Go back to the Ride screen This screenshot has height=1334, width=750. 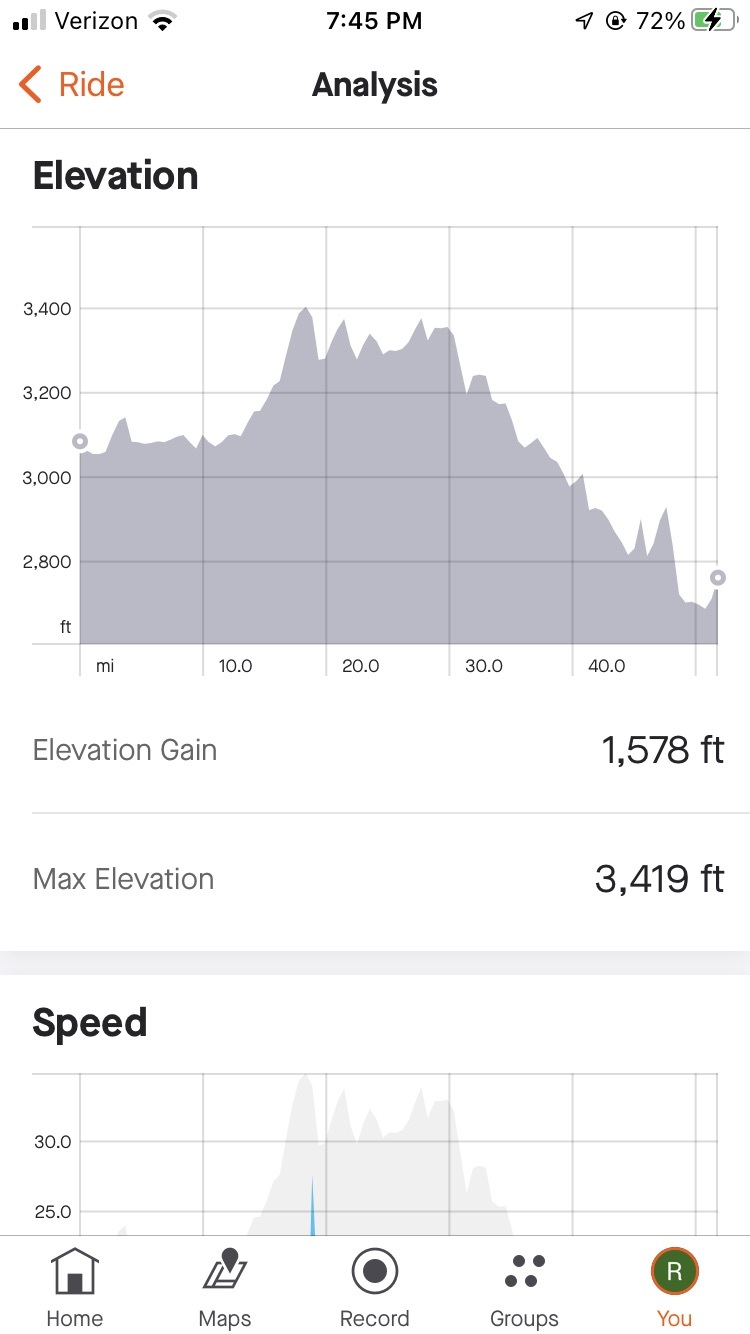[72, 85]
